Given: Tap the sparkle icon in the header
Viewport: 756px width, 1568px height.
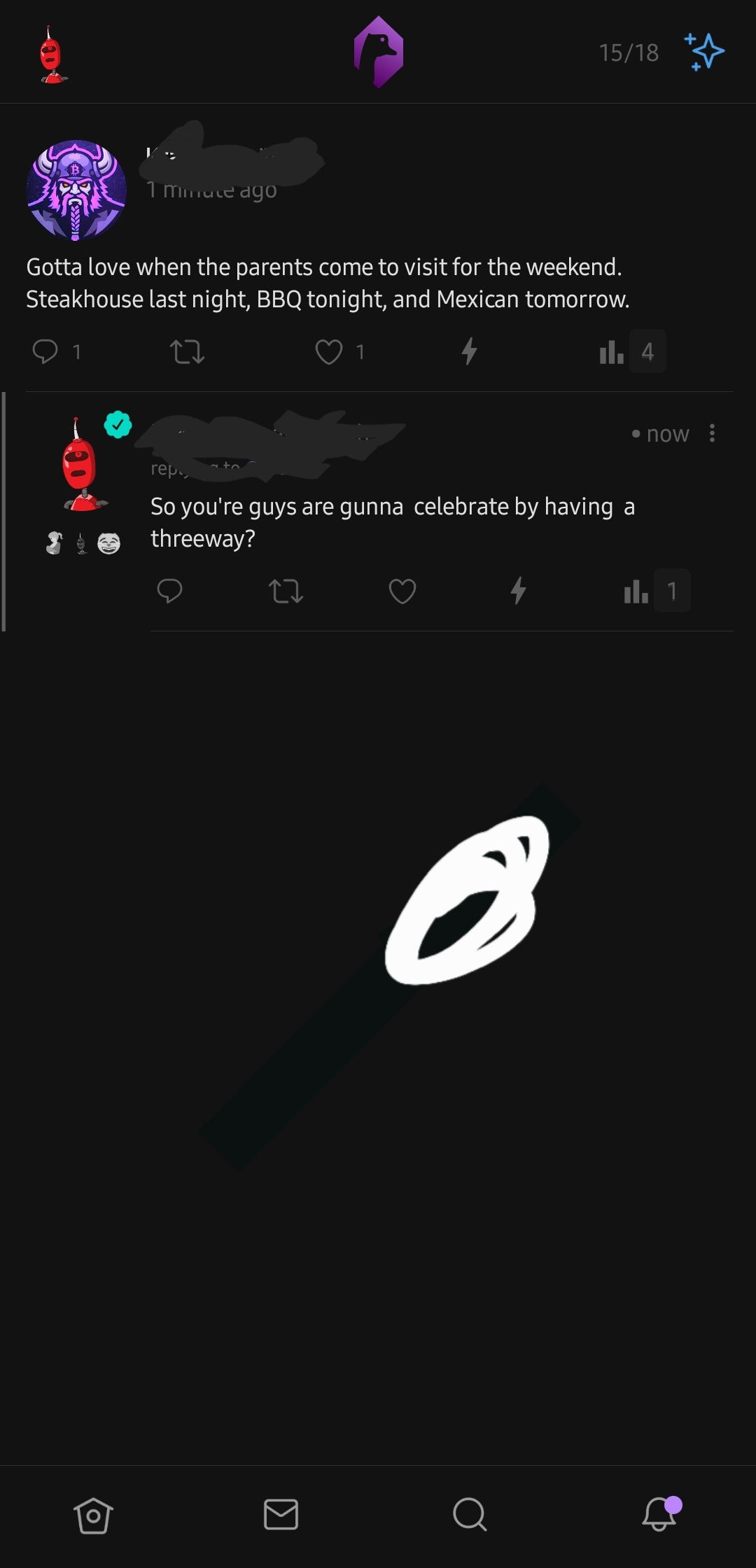Looking at the screenshot, I should (x=704, y=52).
